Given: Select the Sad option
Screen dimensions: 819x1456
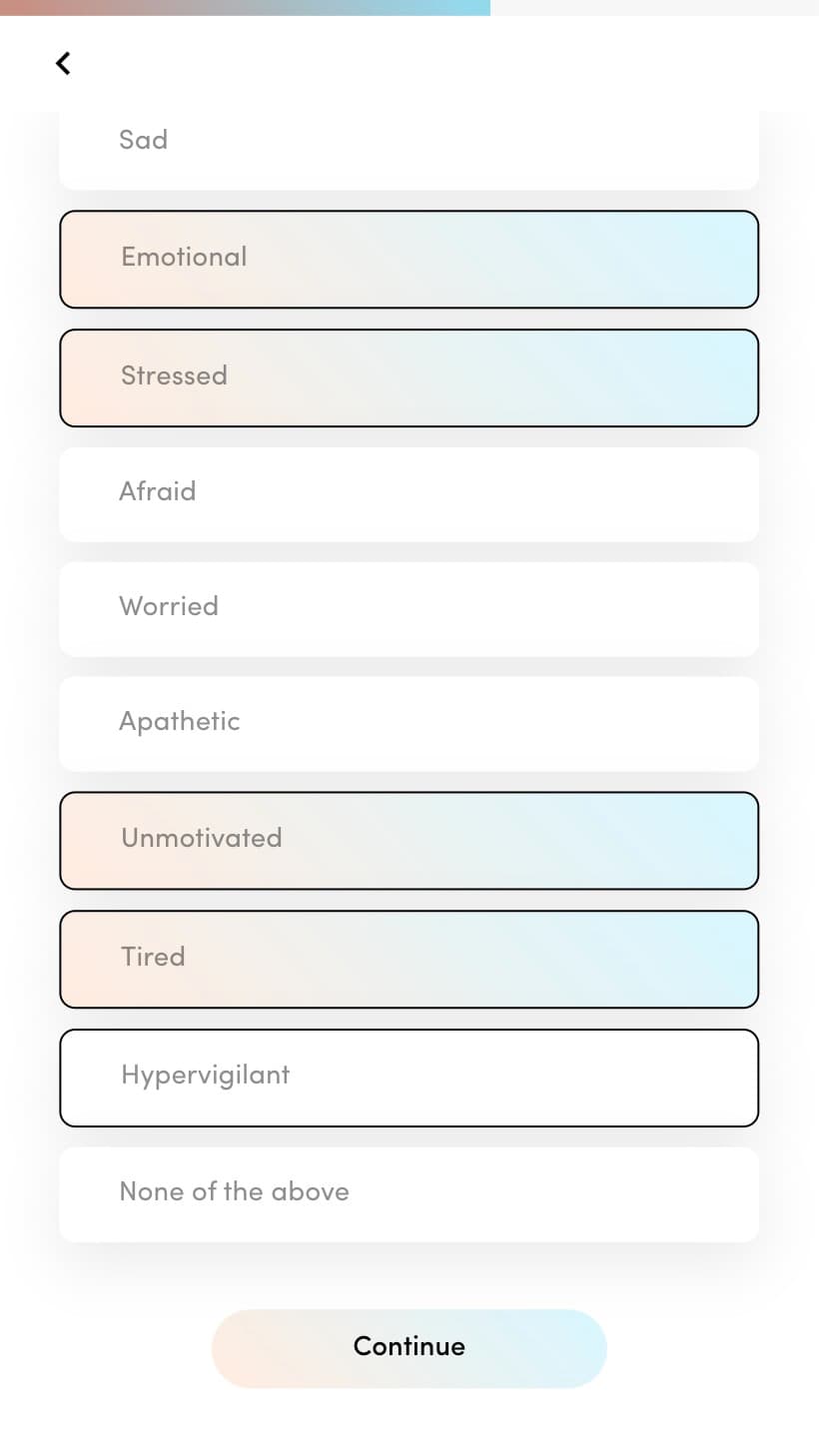Looking at the screenshot, I should coord(409,149).
